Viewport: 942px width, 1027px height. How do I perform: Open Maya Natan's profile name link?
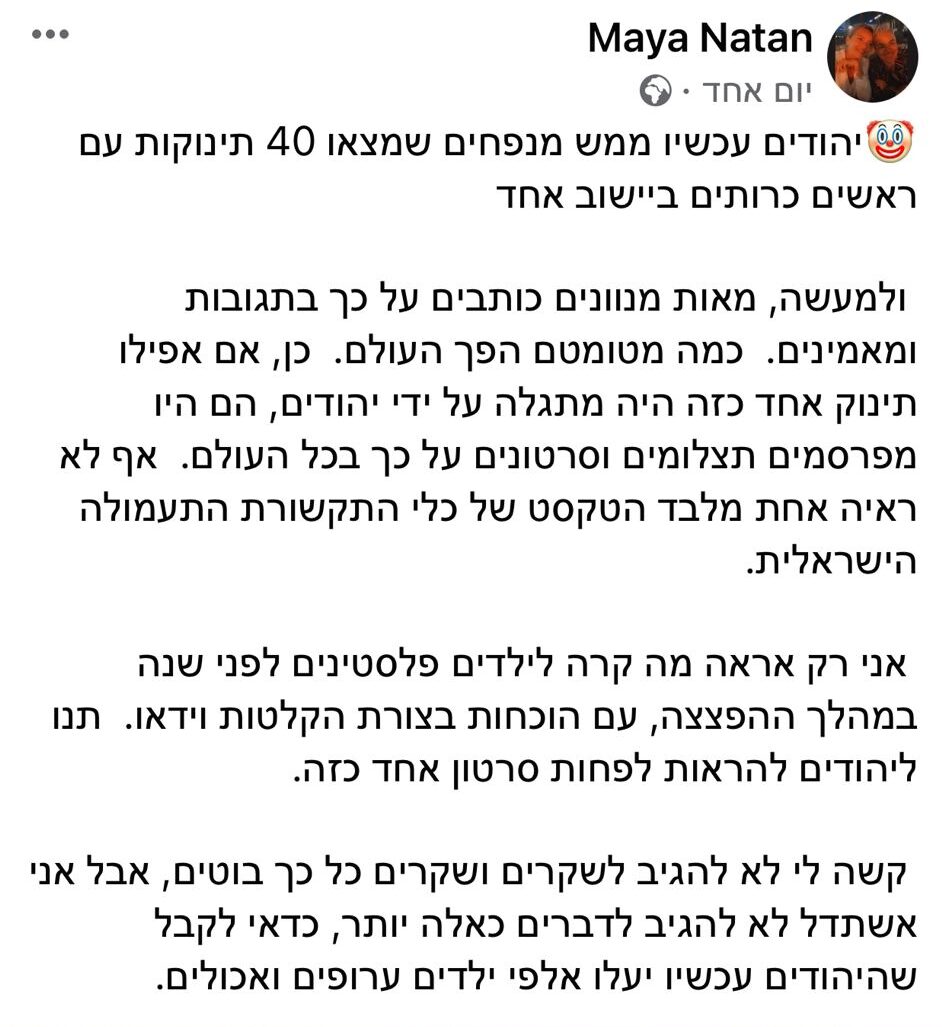(699, 39)
